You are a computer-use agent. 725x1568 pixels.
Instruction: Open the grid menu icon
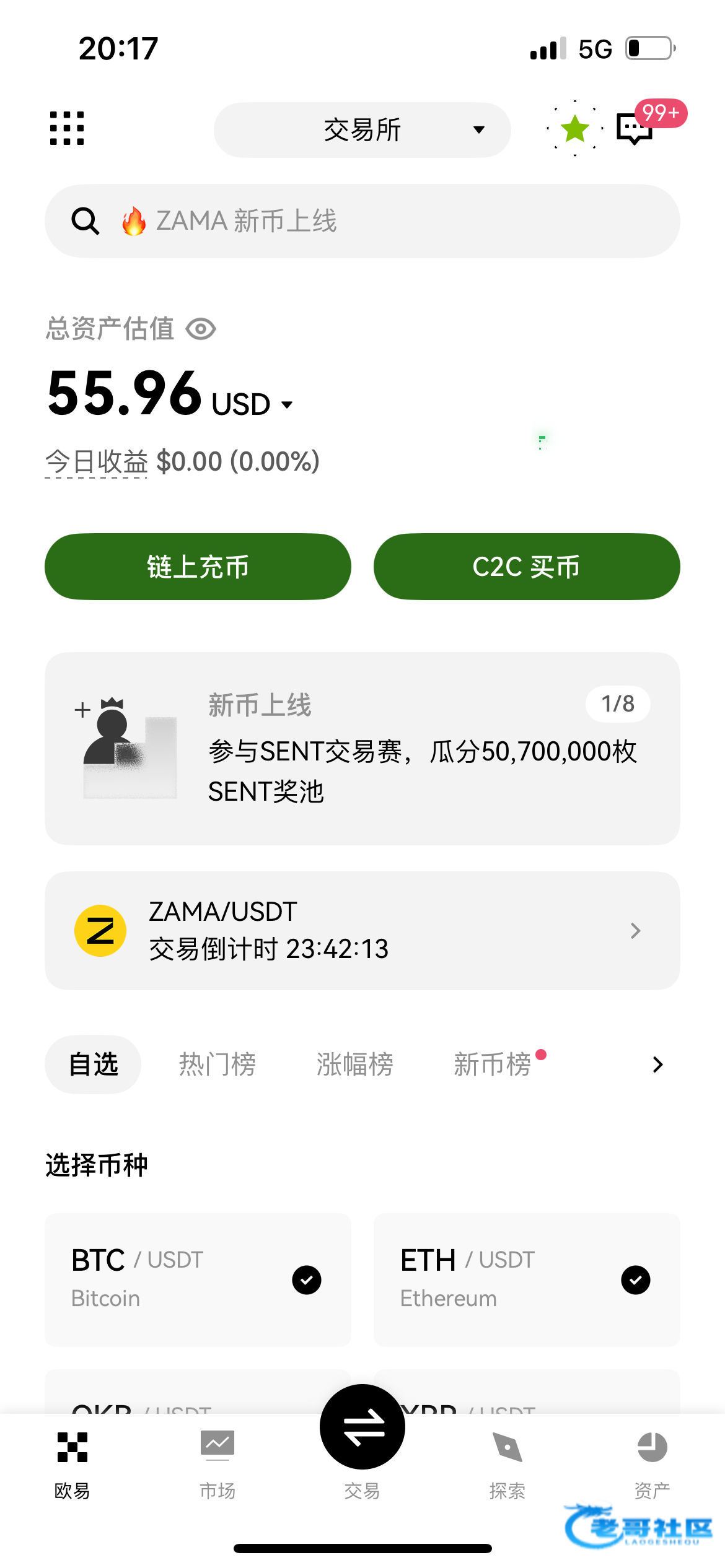pyautogui.click(x=67, y=129)
